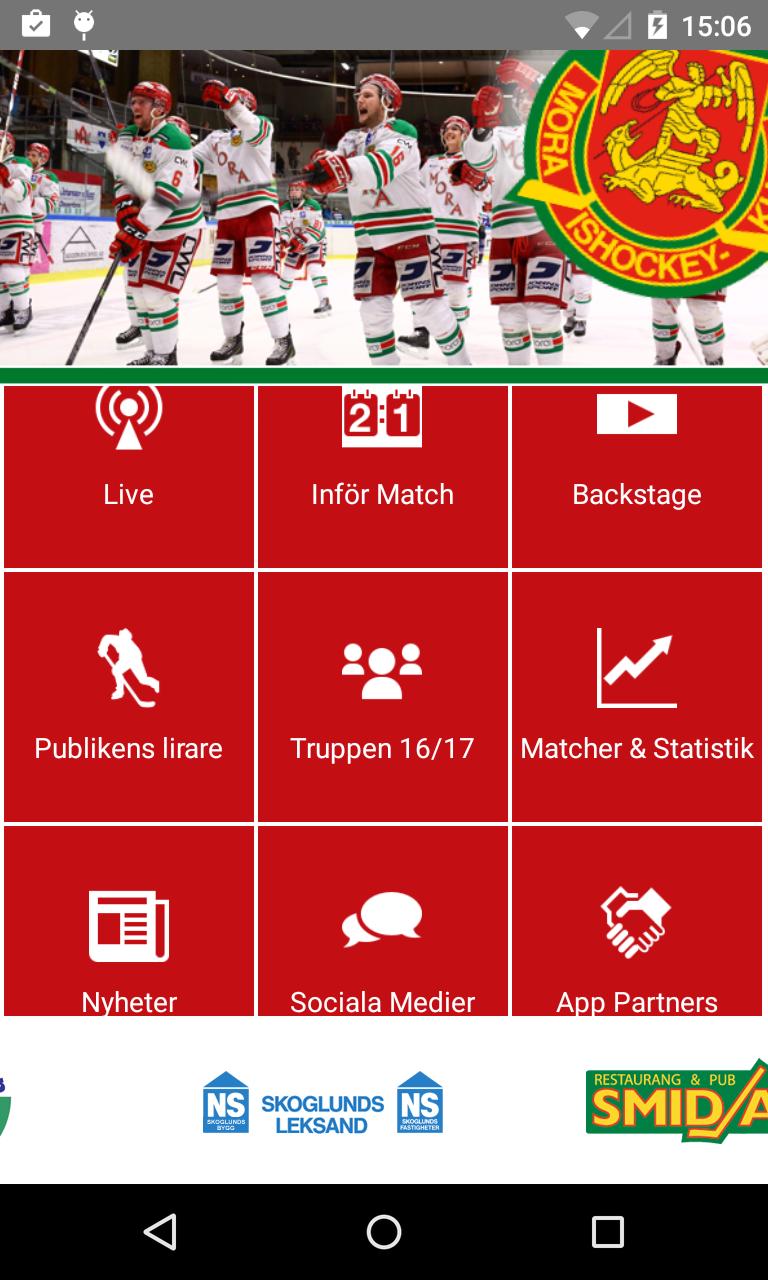
Task: Return to the home screen
Action: (384, 1232)
